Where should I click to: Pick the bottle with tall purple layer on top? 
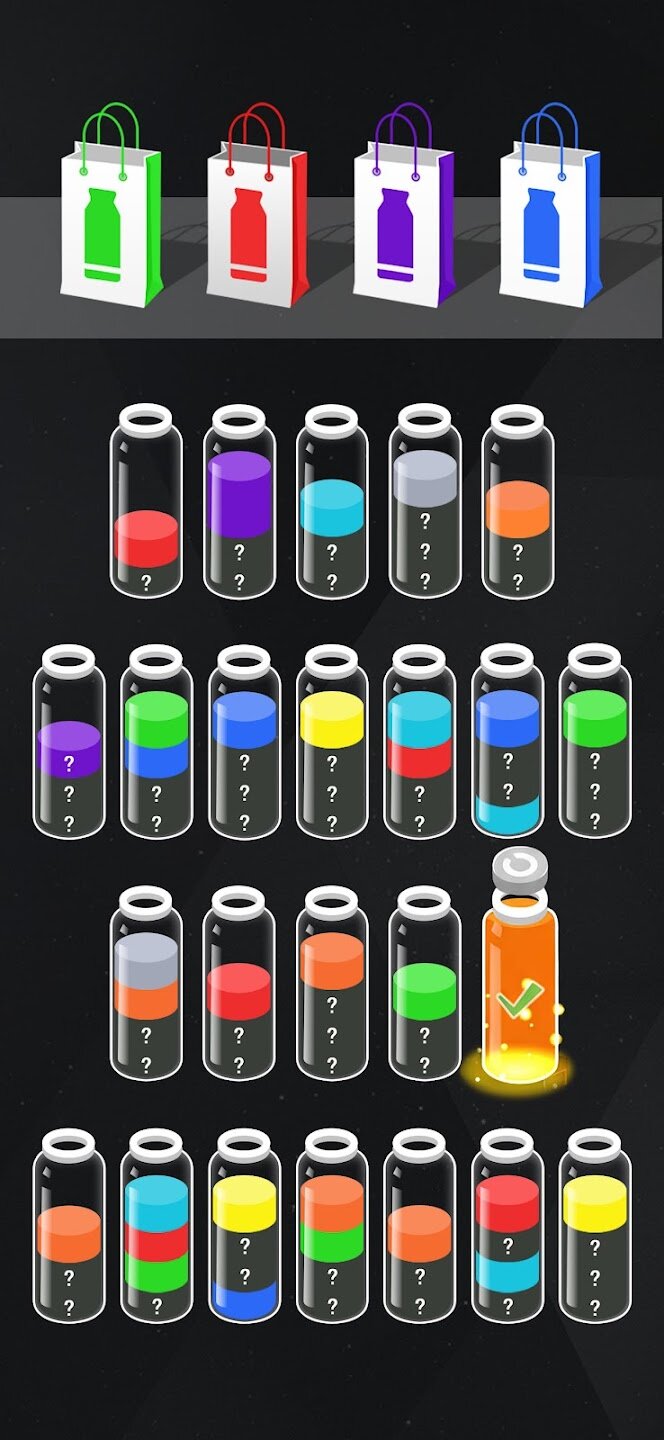239,501
